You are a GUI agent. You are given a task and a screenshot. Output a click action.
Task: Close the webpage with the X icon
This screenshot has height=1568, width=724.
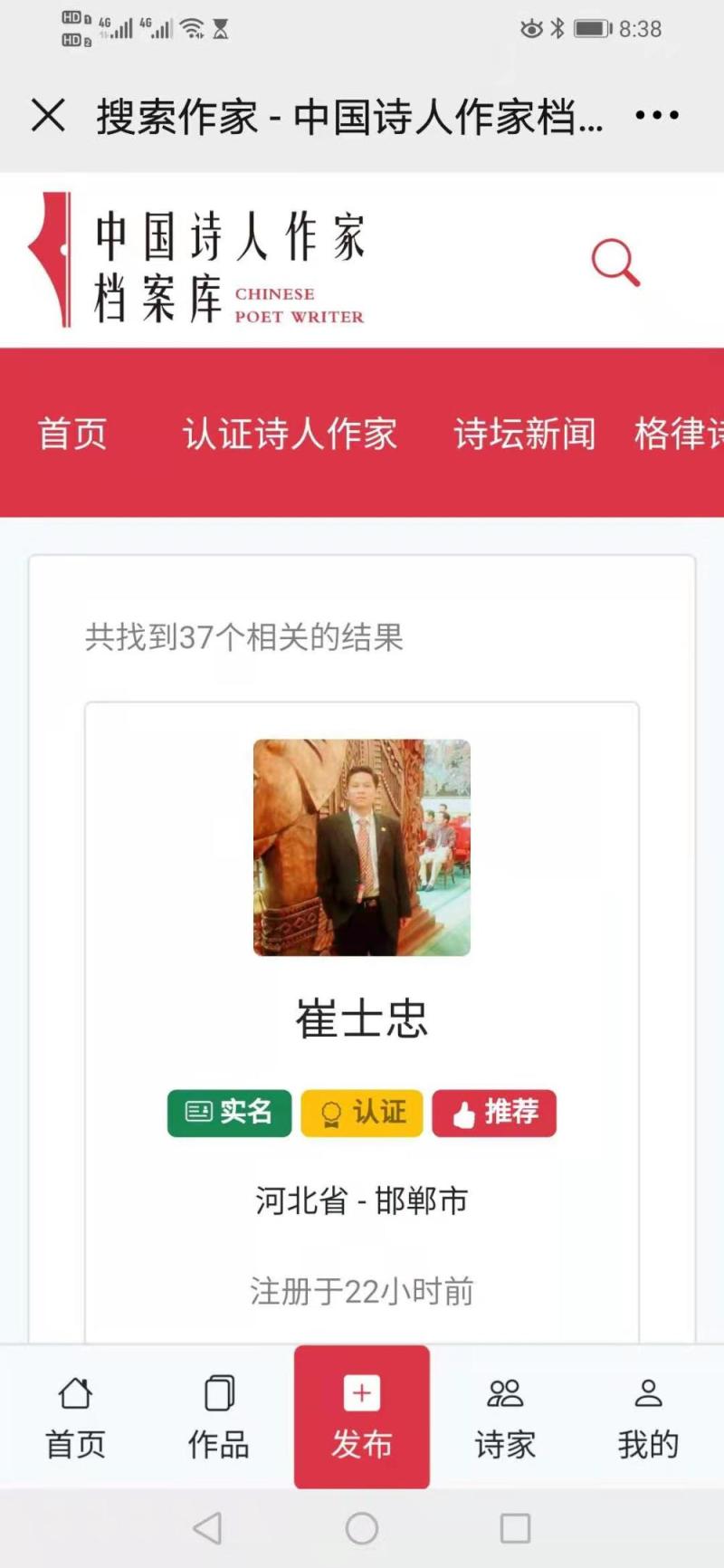(48, 116)
